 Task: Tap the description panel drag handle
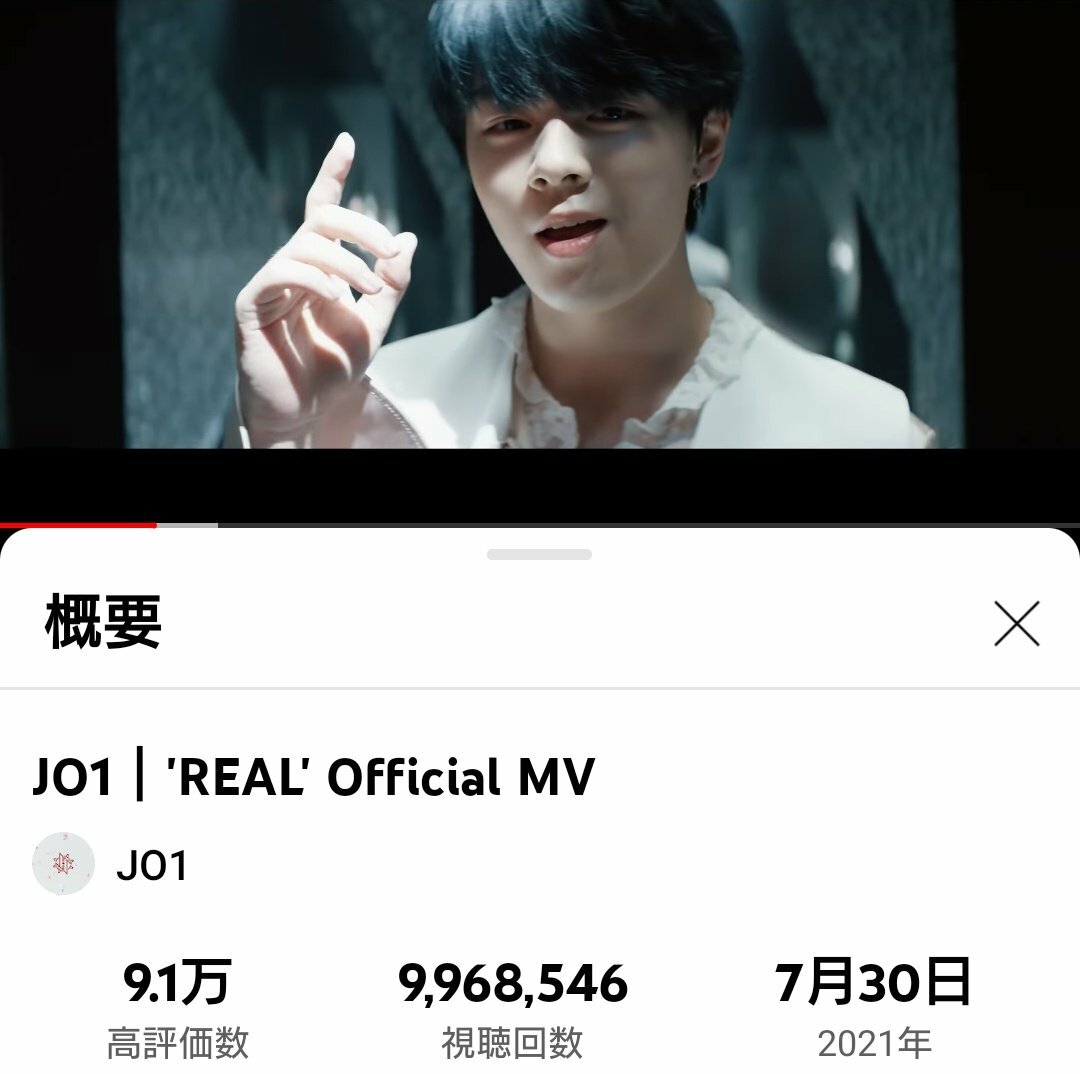[539, 554]
